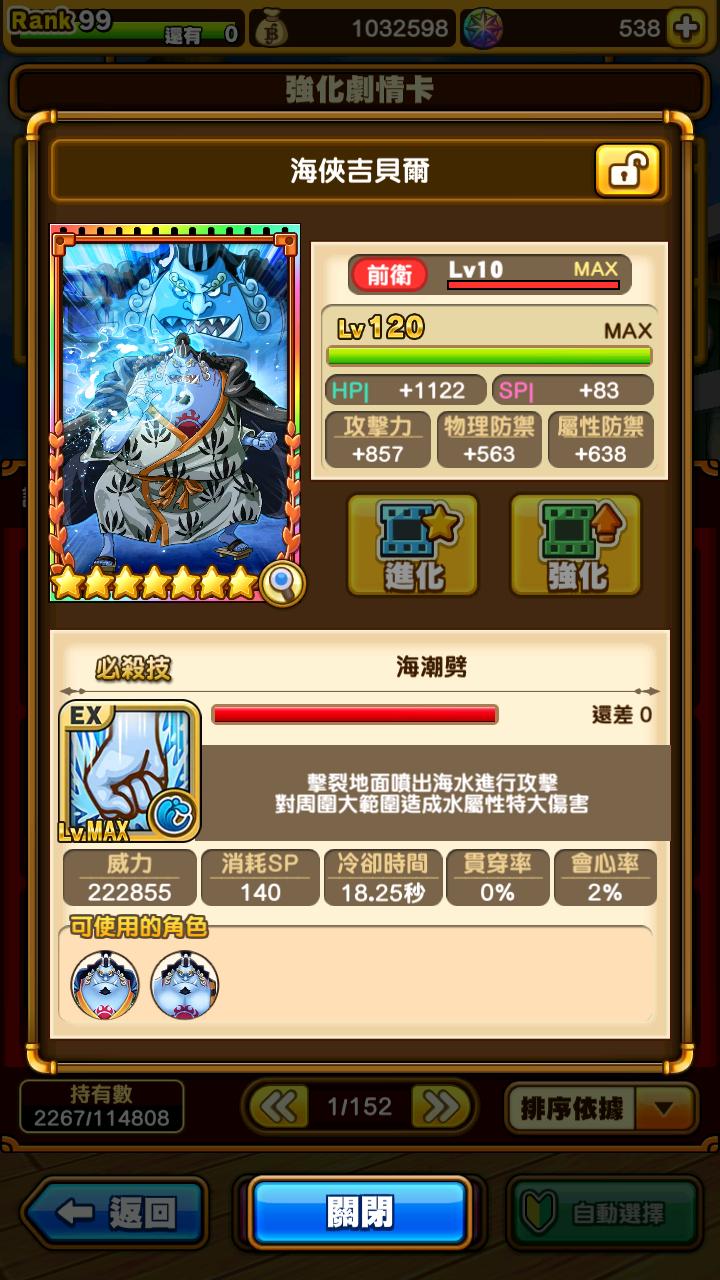Tap the 進化 (evolve) button

pyautogui.click(x=414, y=546)
